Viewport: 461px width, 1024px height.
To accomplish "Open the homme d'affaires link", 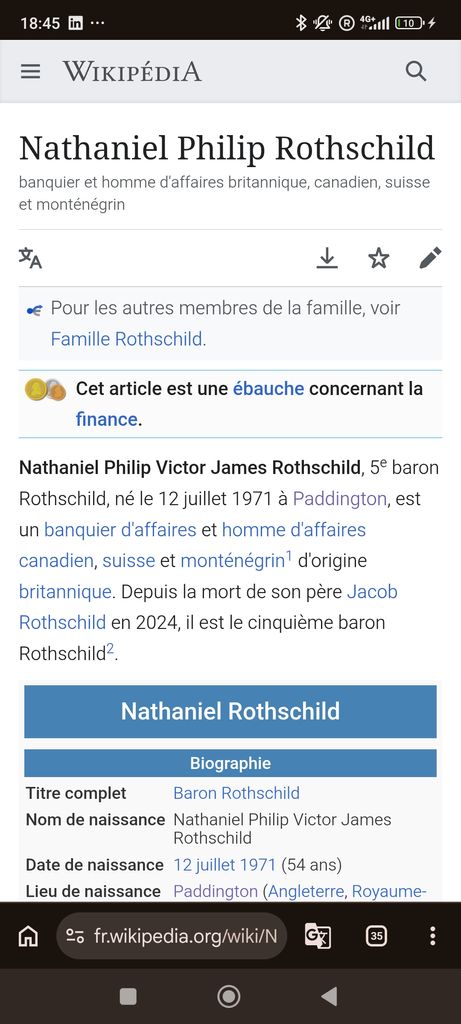I will 294,530.
